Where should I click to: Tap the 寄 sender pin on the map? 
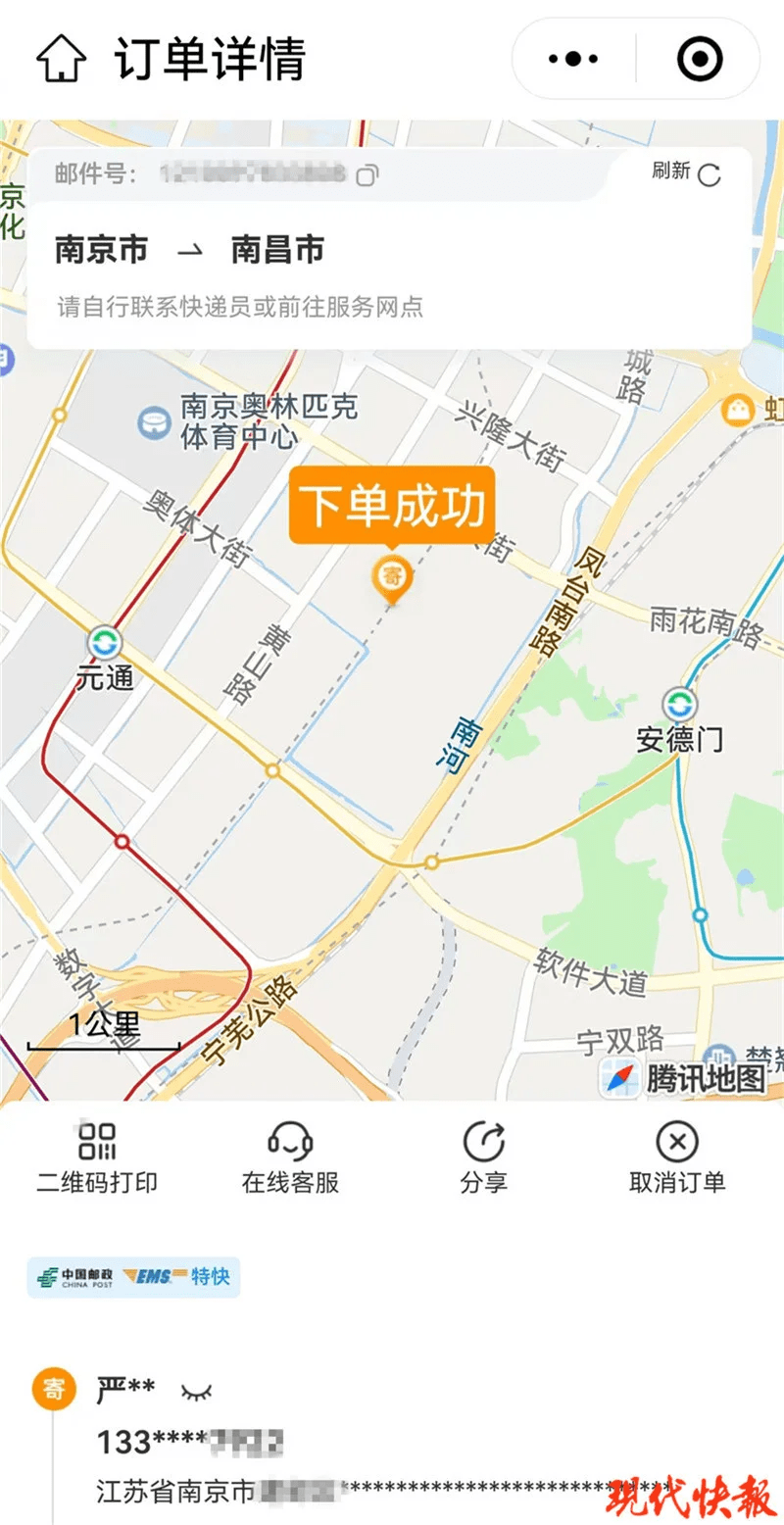click(x=392, y=576)
